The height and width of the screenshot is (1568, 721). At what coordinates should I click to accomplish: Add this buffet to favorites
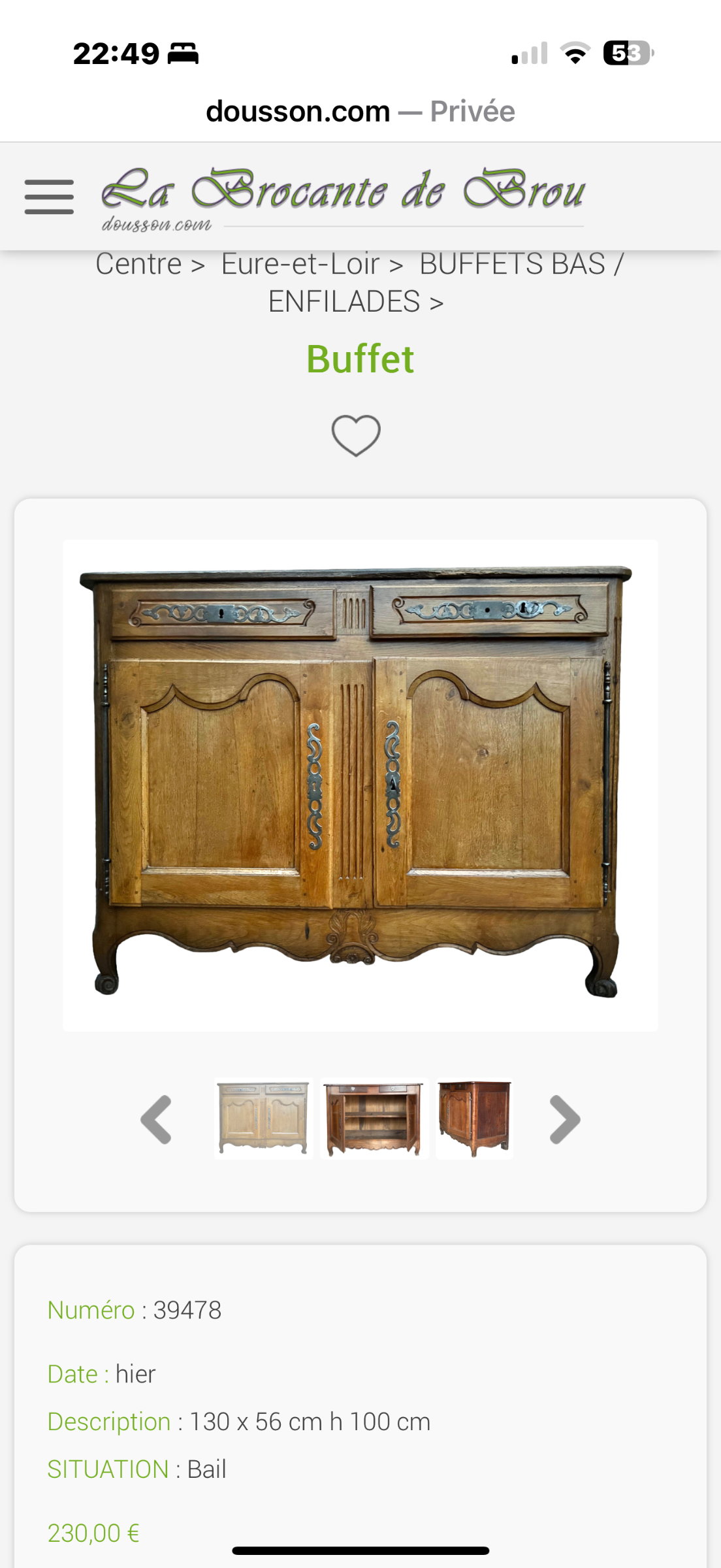[x=356, y=435]
